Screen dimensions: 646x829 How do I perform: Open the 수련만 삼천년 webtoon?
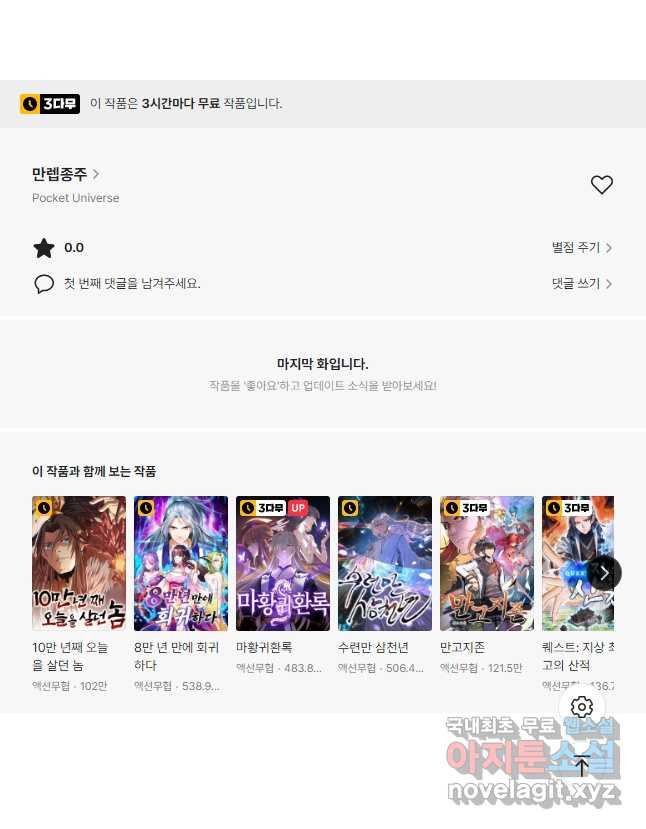pyautogui.click(x=385, y=563)
